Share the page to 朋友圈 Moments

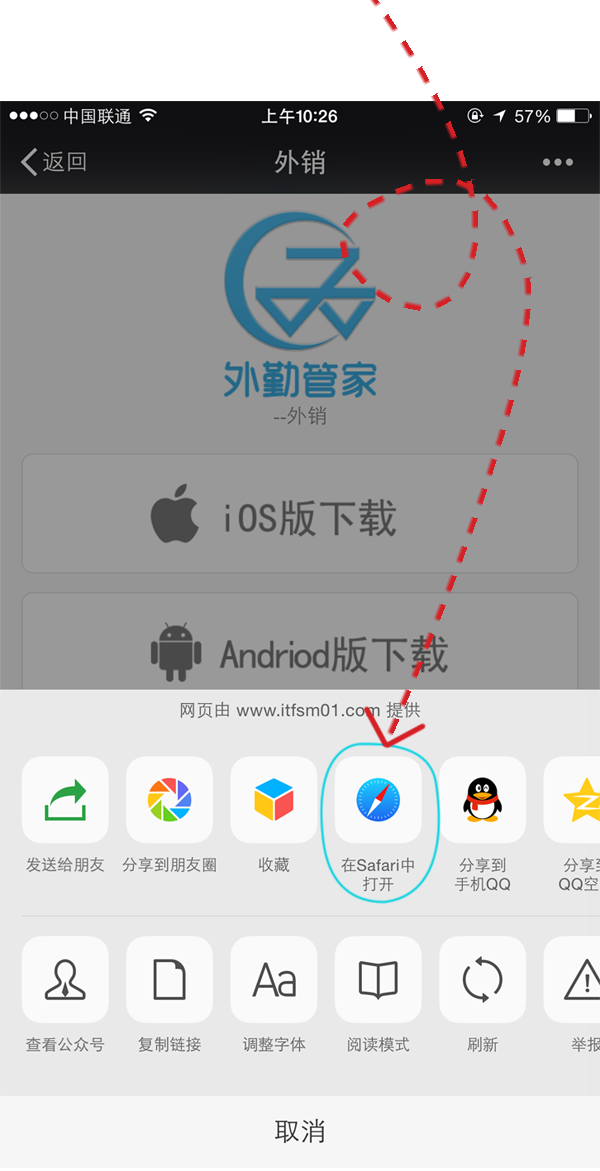pos(169,800)
